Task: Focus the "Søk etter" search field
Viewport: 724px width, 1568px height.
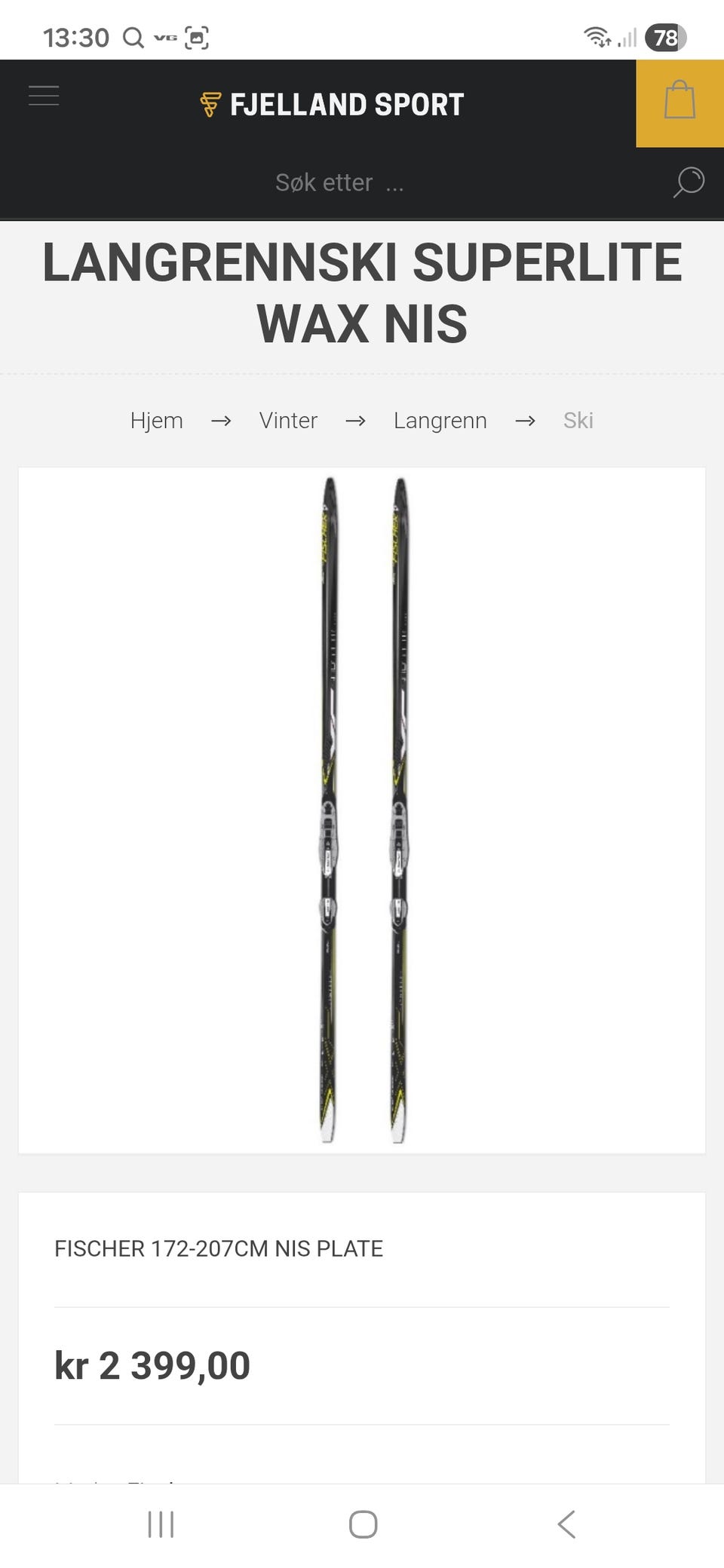Action: click(x=339, y=182)
